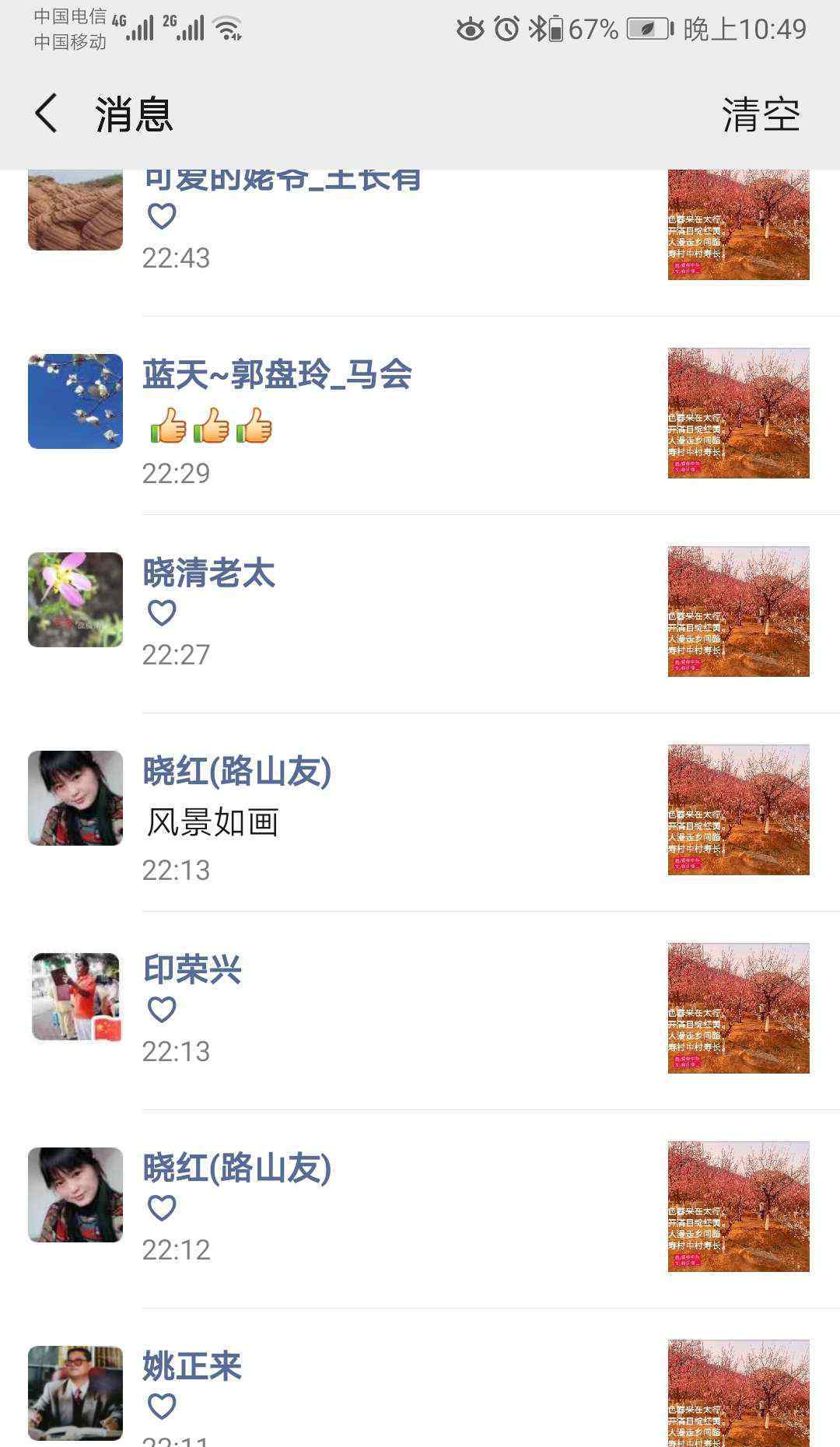Viewport: 840px width, 1447px height.
Task: Go back from the 消息 screen
Action: (47, 114)
